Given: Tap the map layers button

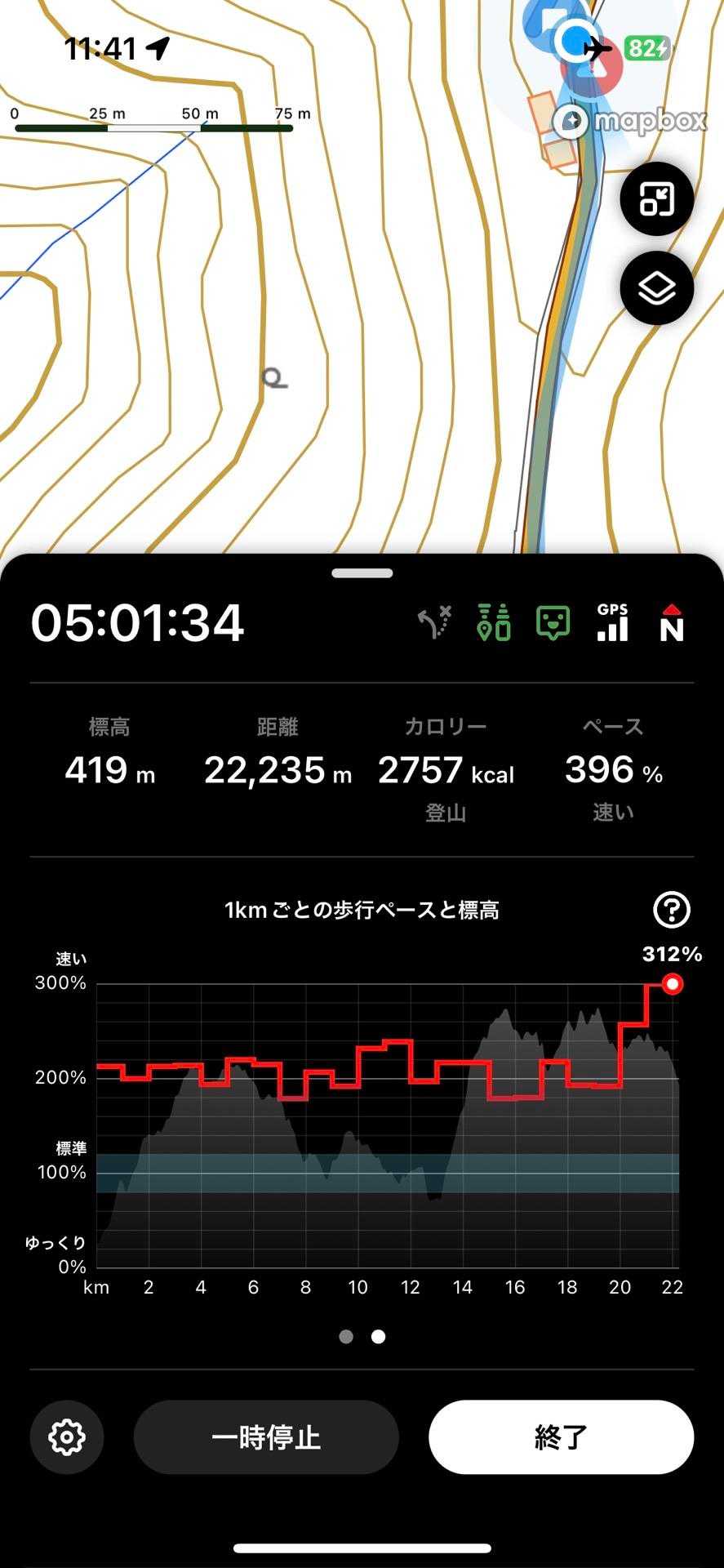Looking at the screenshot, I should 656,288.
